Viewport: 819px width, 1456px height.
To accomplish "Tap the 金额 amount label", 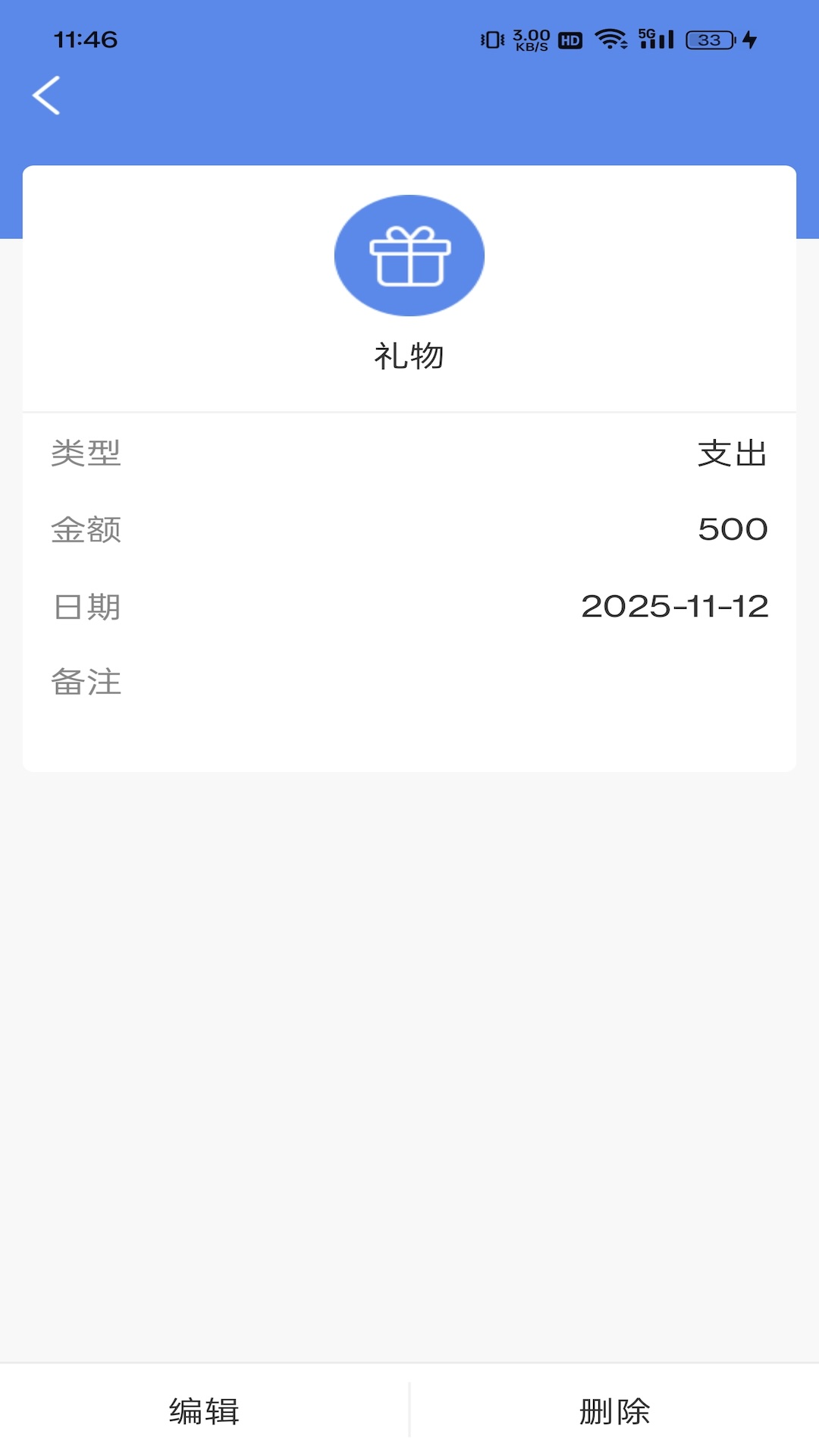I will [87, 529].
